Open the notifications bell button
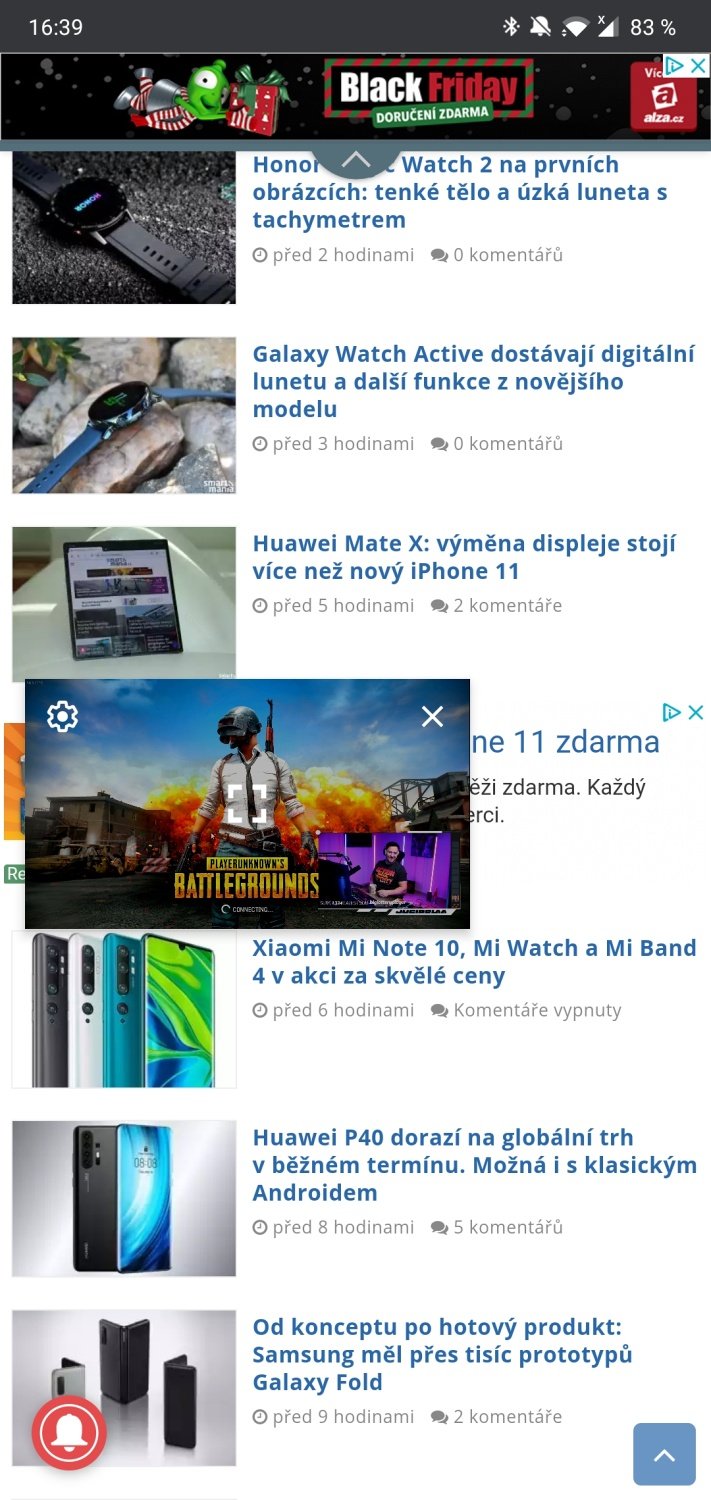The height and width of the screenshot is (1500, 711). [69, 1432]
